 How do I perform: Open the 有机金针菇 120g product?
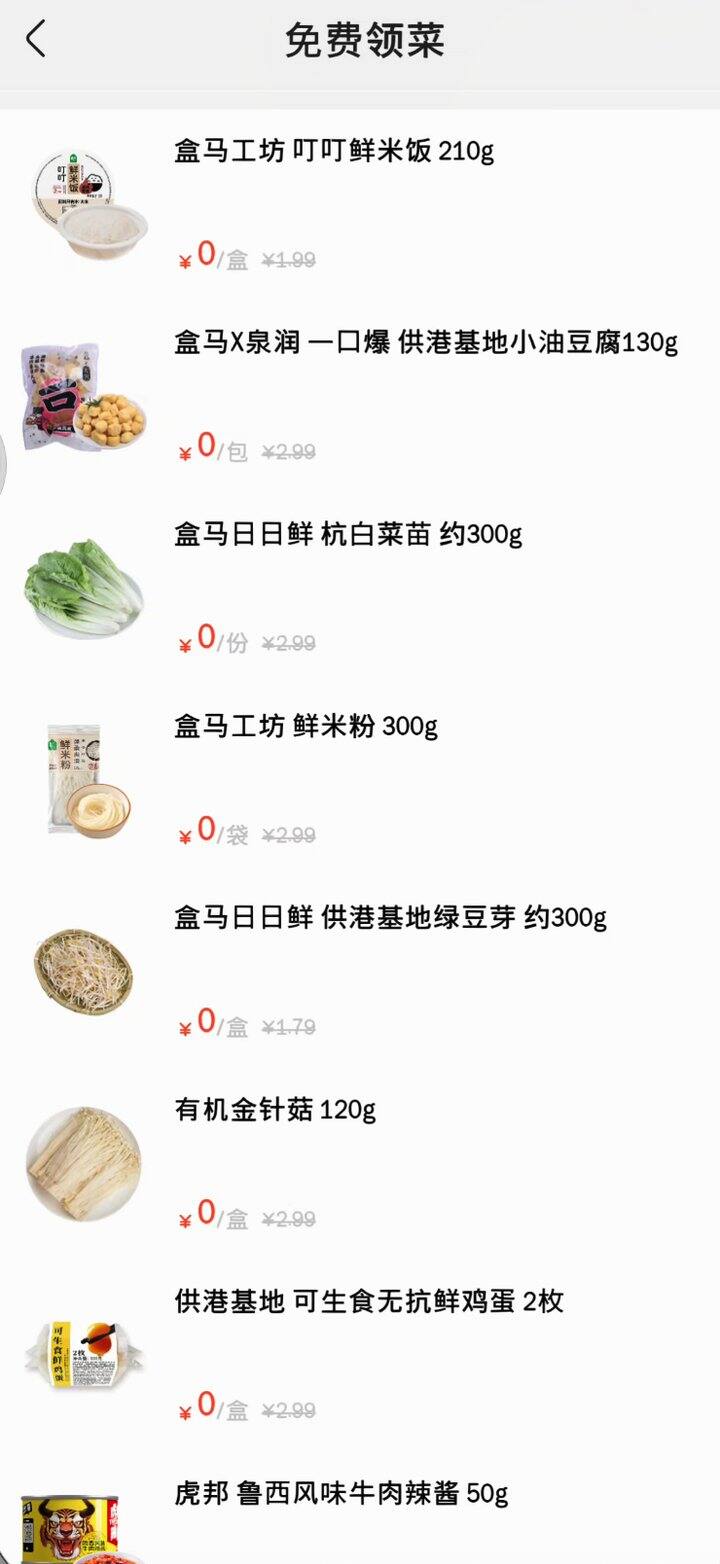coord(275,1110)
